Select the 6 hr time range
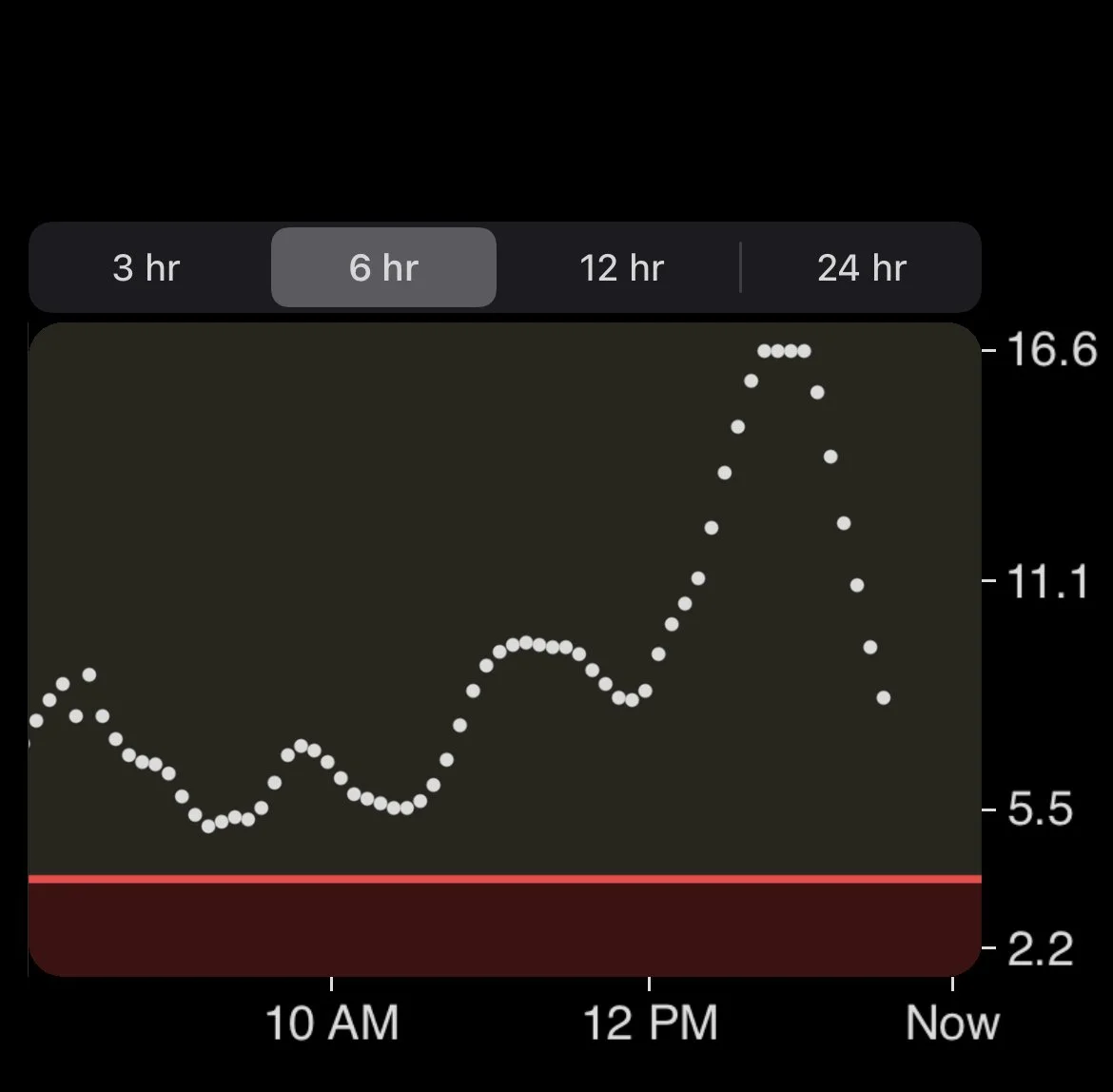 coord(383,267)
